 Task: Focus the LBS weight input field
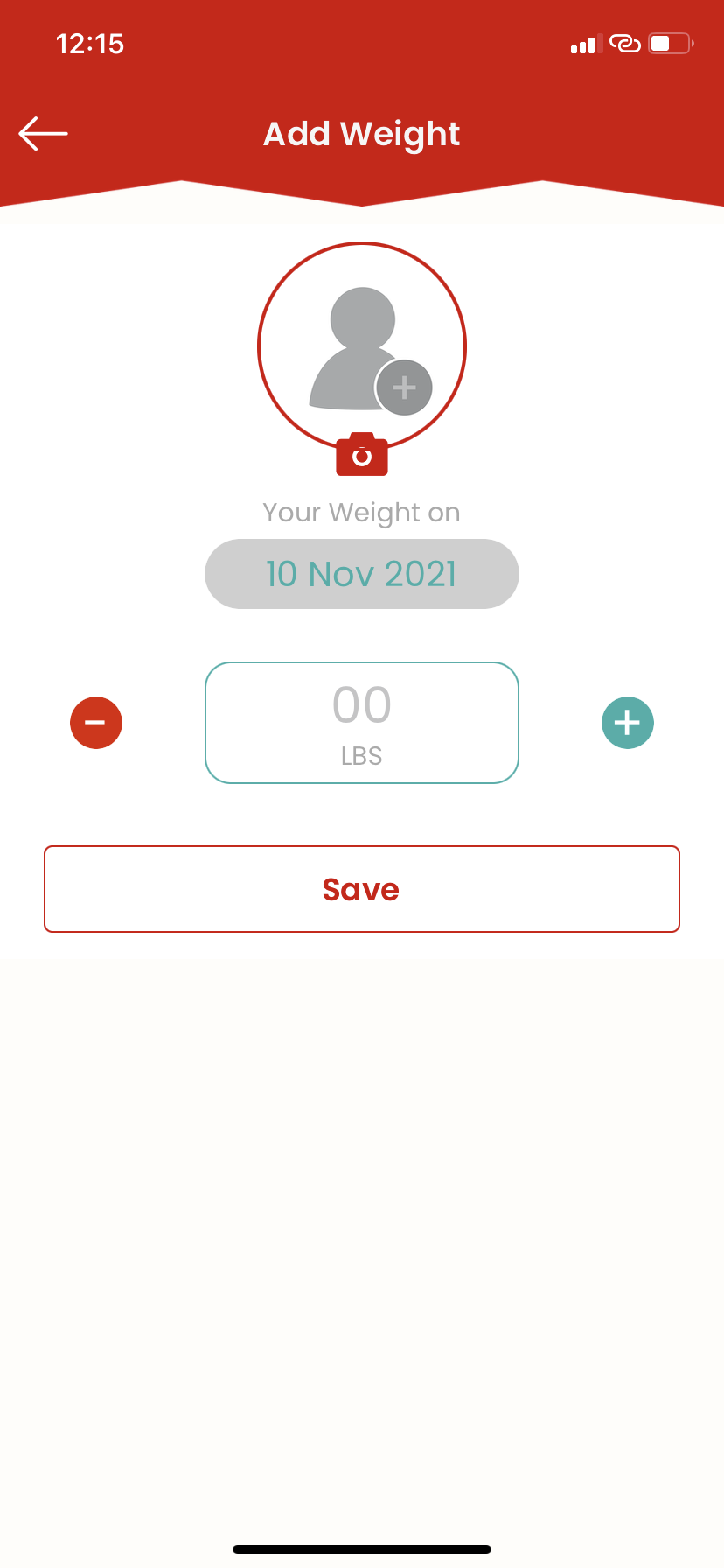(x=362, y=723)
